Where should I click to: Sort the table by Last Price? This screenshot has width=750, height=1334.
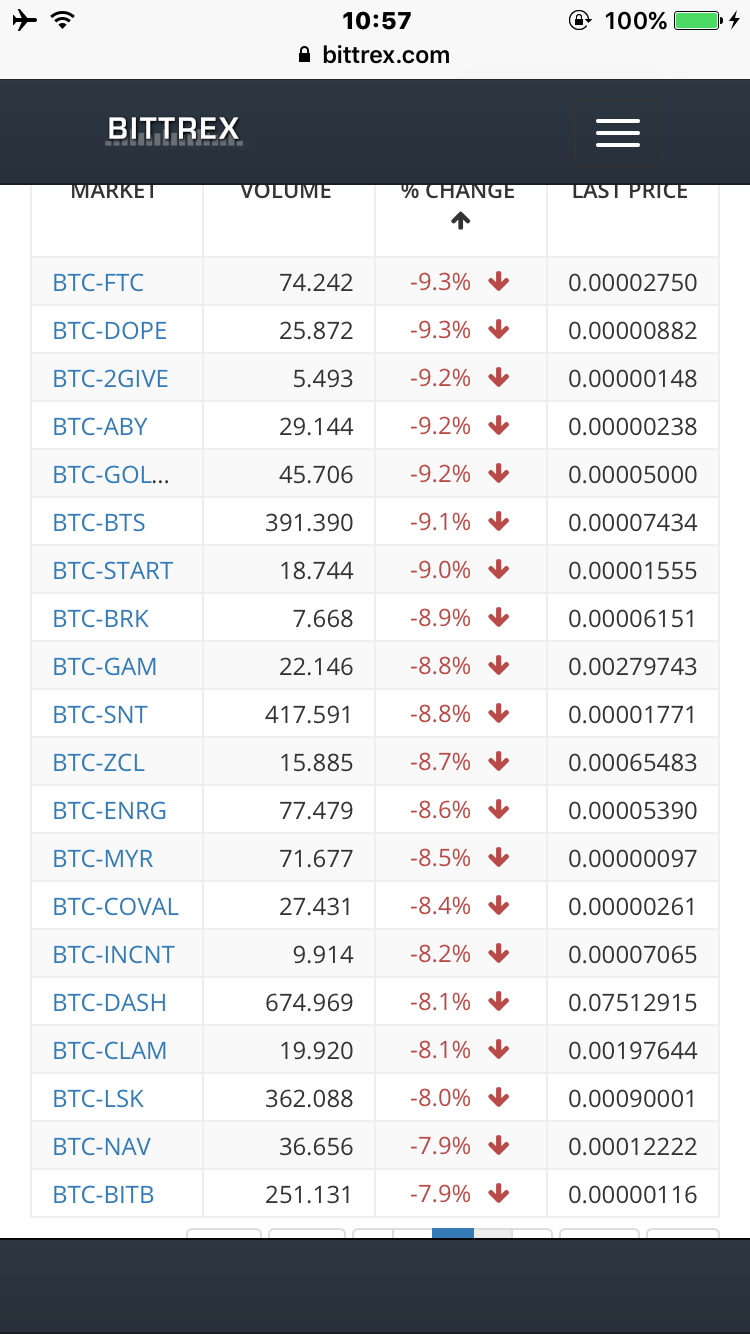click(630, 192)
